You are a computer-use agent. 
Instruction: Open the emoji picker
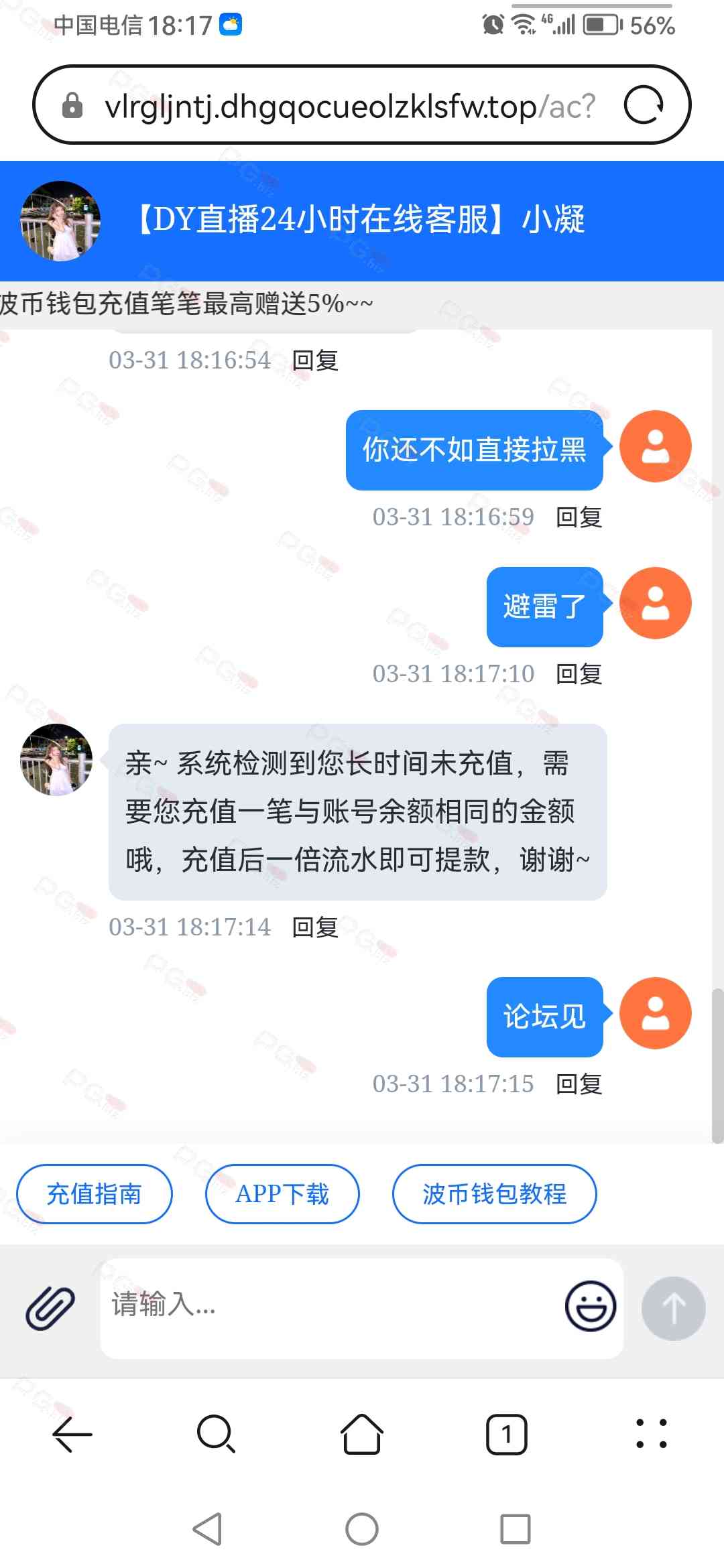click(591, 1306)
